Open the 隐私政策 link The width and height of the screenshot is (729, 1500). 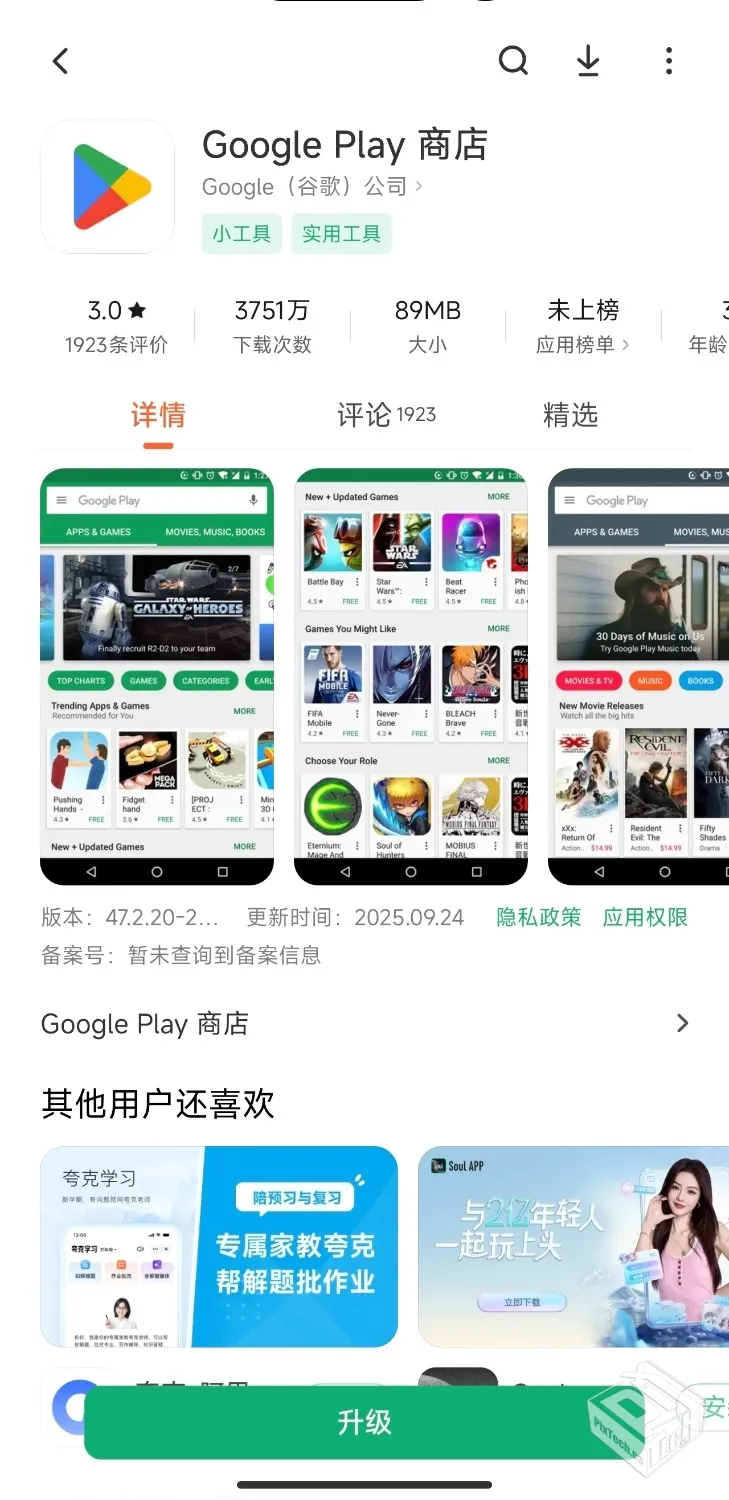[539, 918]
